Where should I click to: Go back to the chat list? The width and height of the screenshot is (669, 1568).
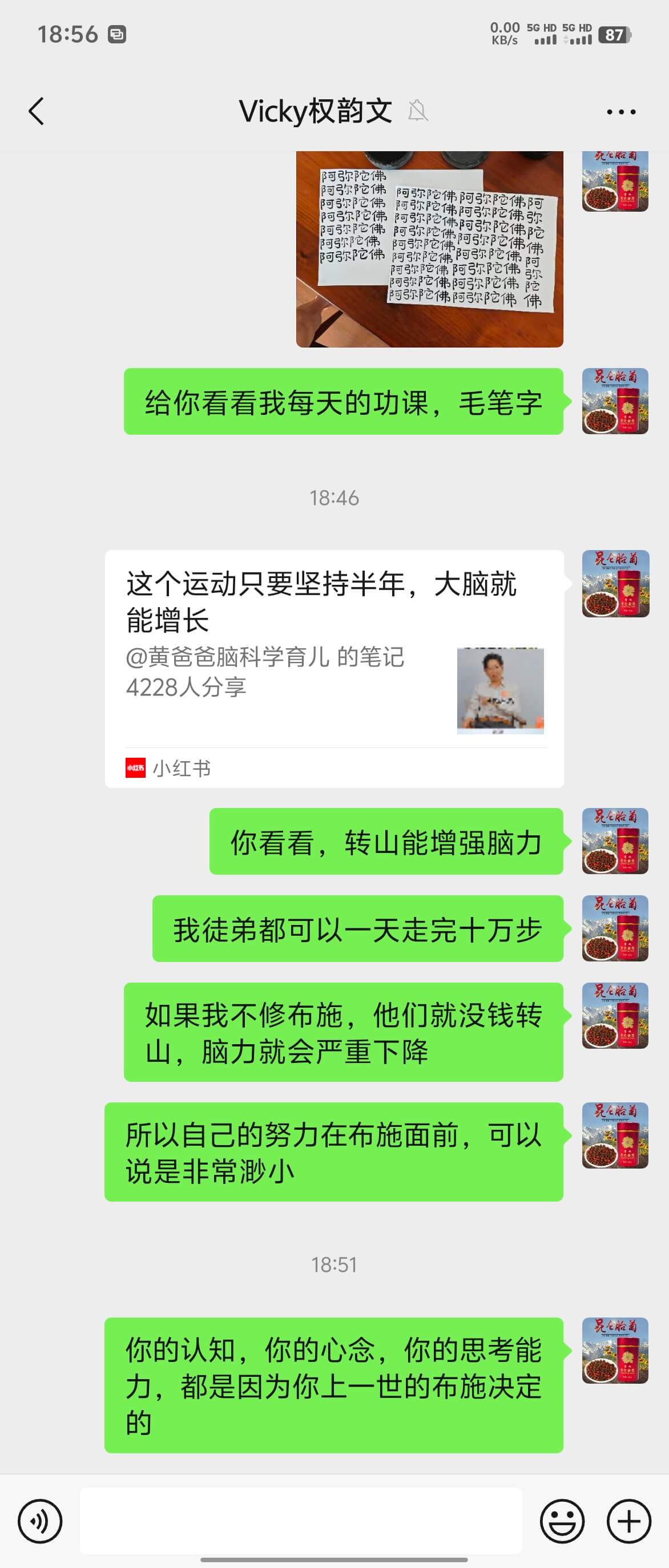tap(37, 111)
